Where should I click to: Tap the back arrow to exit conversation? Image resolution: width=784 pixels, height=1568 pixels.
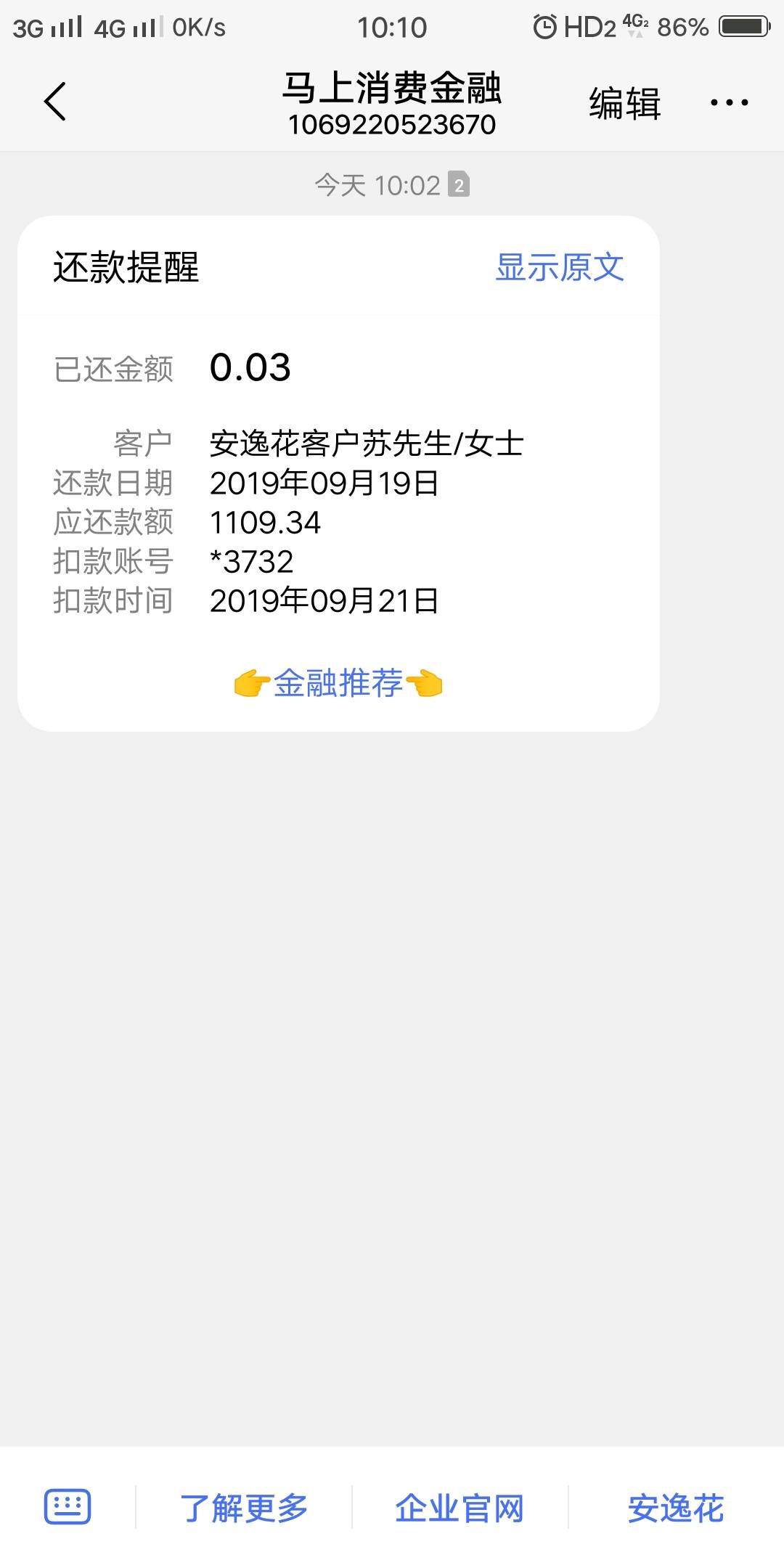(x=54, y=102)
